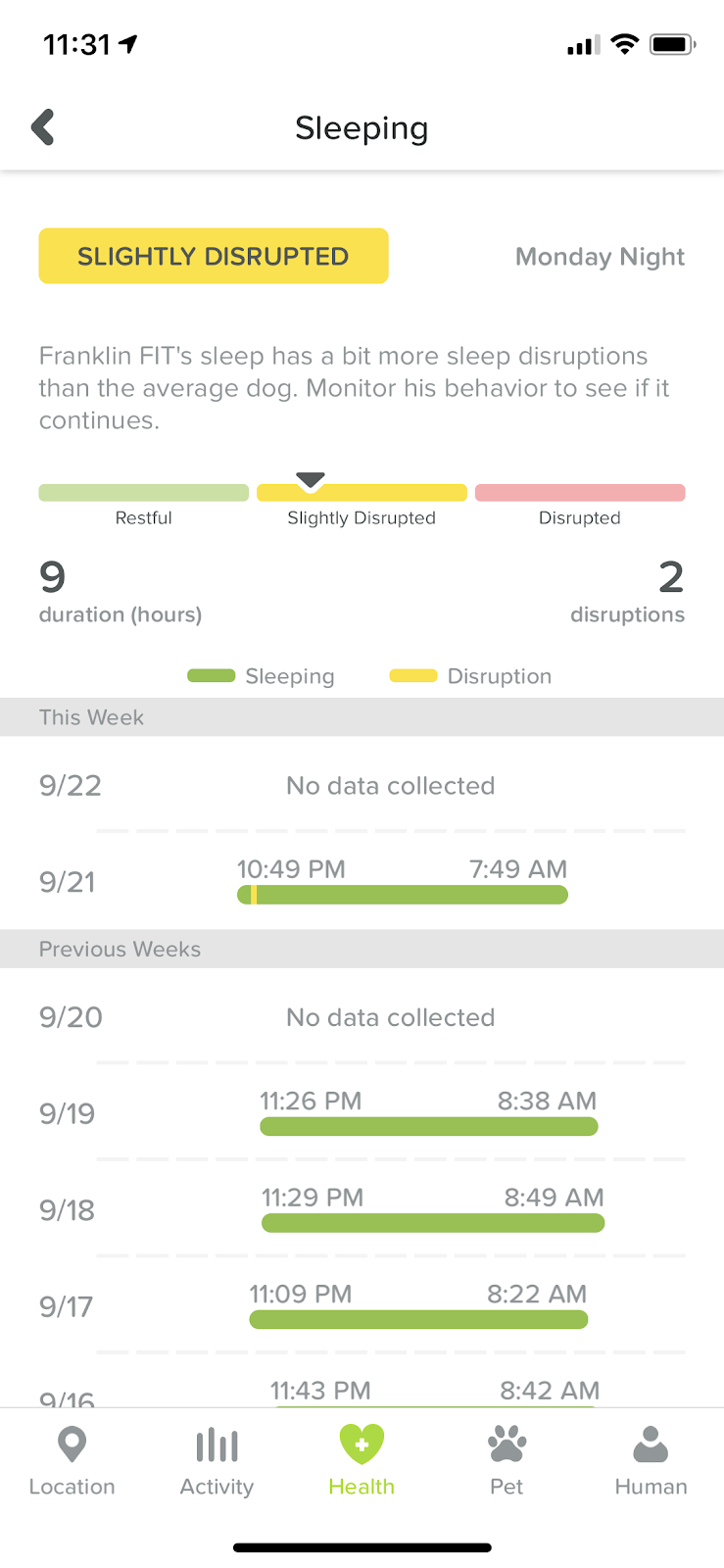Open the Activity tab
Screen dimensions: 724x1568
pos(217,1461)
